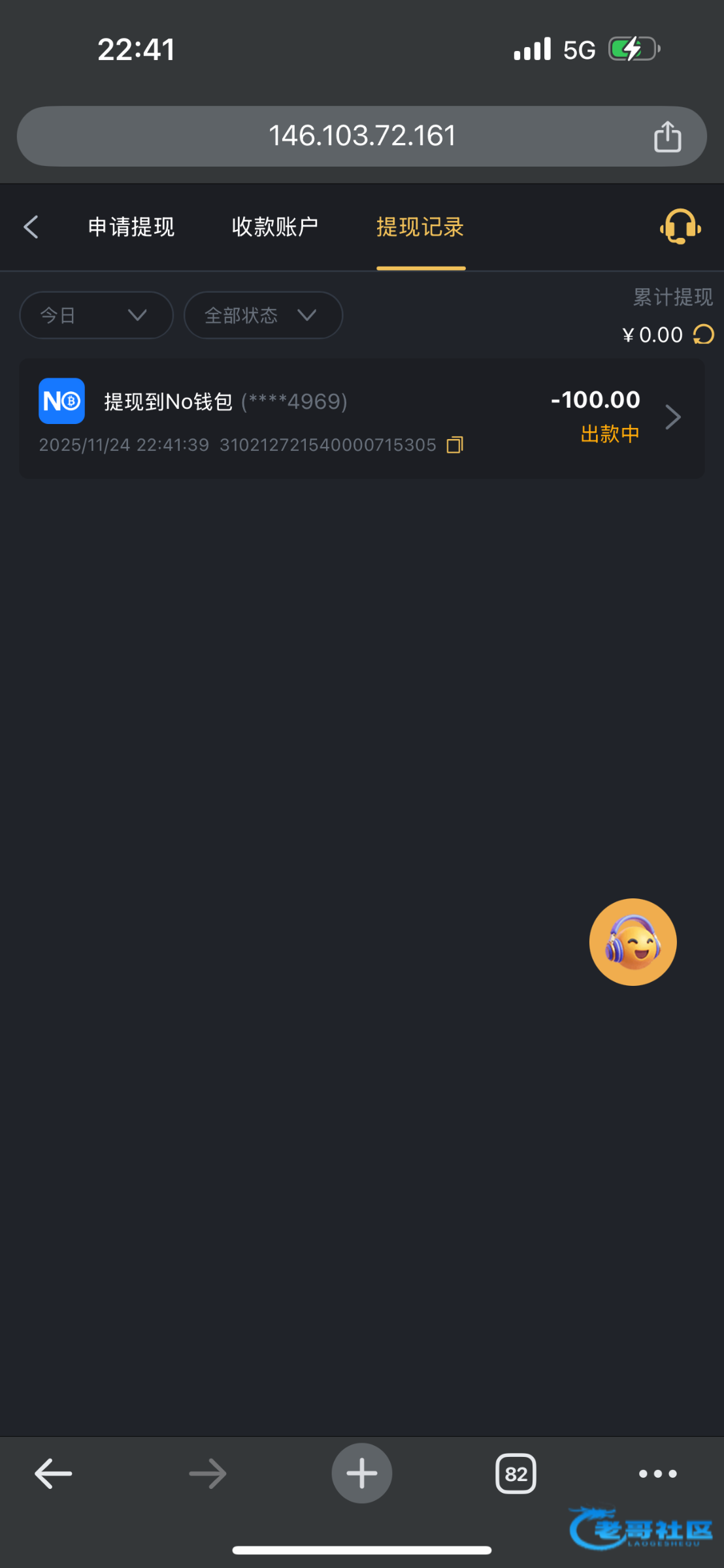
Task: Open customer service headset icon
Action: tap(680, 227)
